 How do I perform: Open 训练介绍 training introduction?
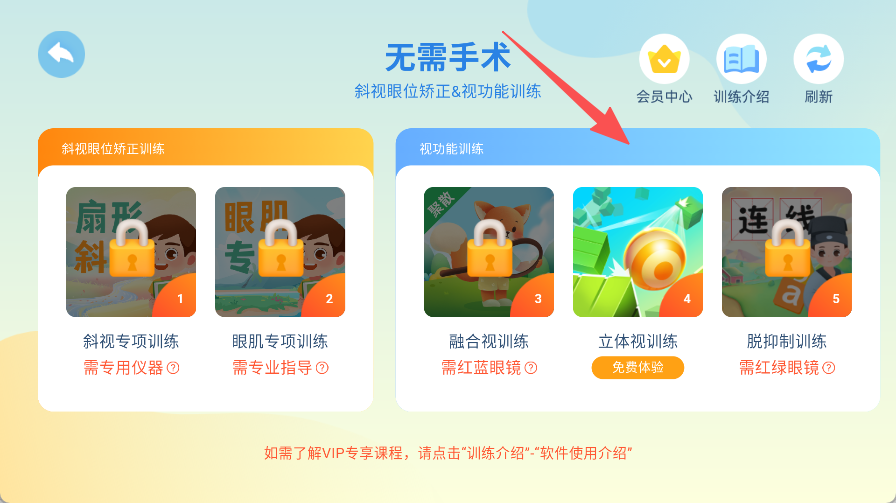coord(741,60)
